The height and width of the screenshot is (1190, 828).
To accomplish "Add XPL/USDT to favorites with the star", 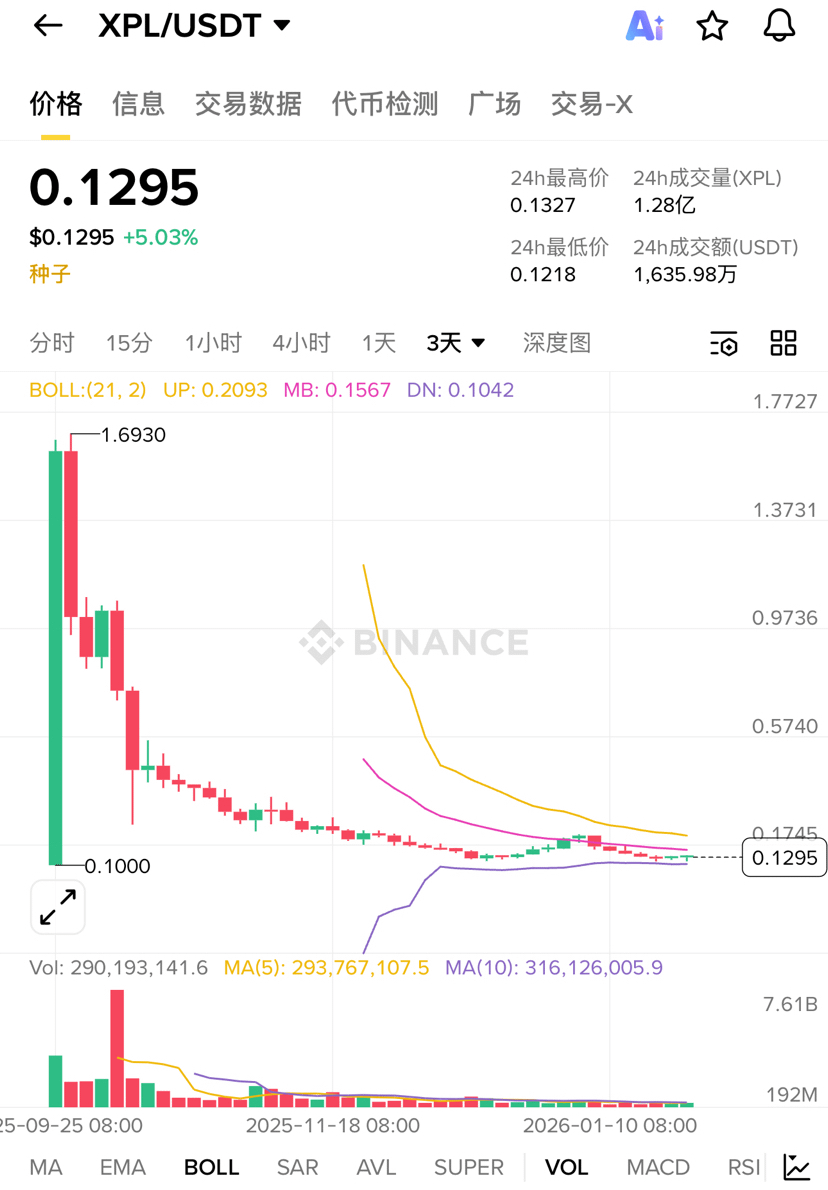I will (x=712, y=26).
